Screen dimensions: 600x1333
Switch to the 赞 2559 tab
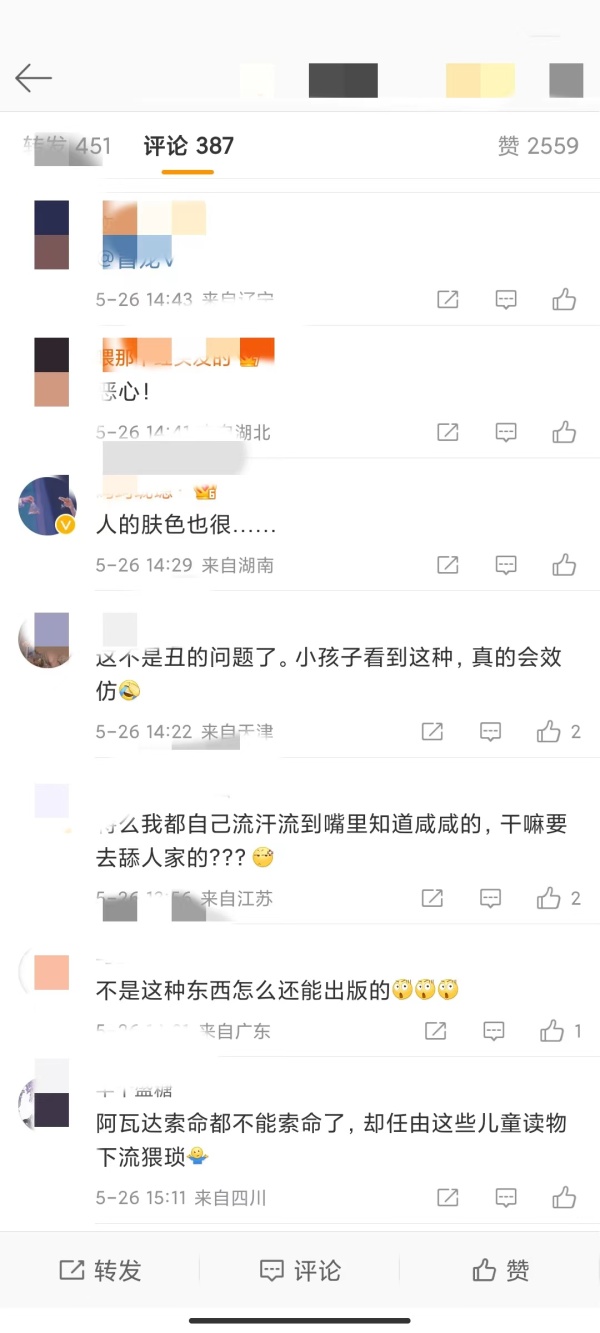[x=537, y=146]
